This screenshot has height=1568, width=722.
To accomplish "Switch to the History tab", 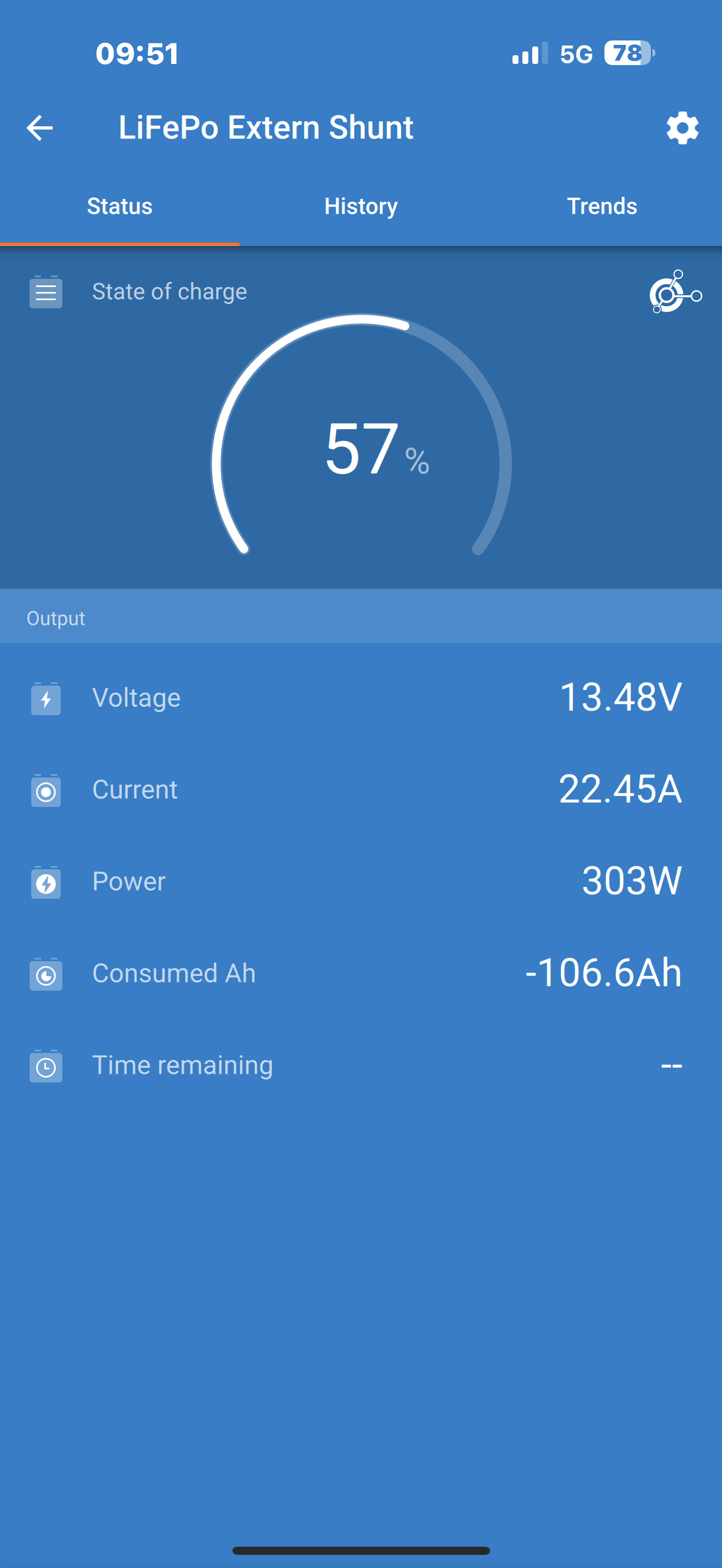I will tap(361, 206).
